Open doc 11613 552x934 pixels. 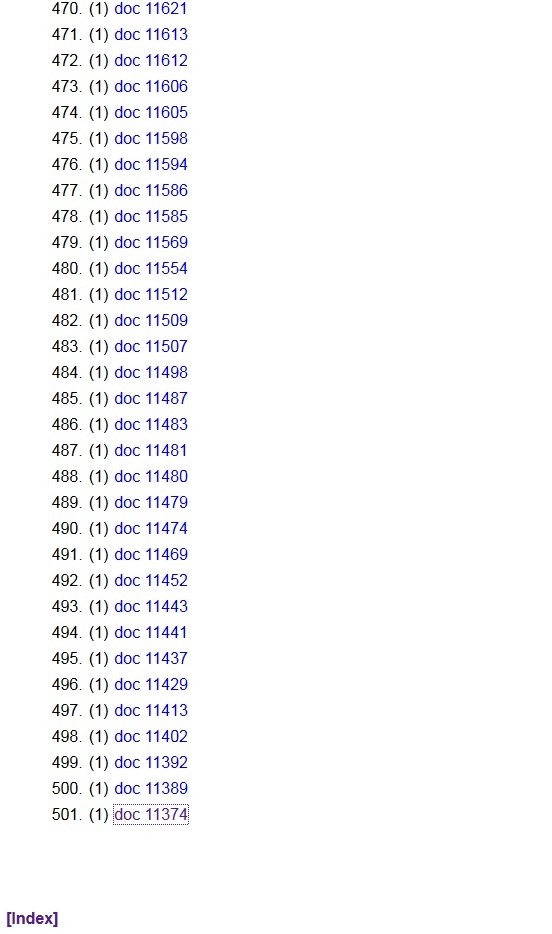(x=151, y=35)
